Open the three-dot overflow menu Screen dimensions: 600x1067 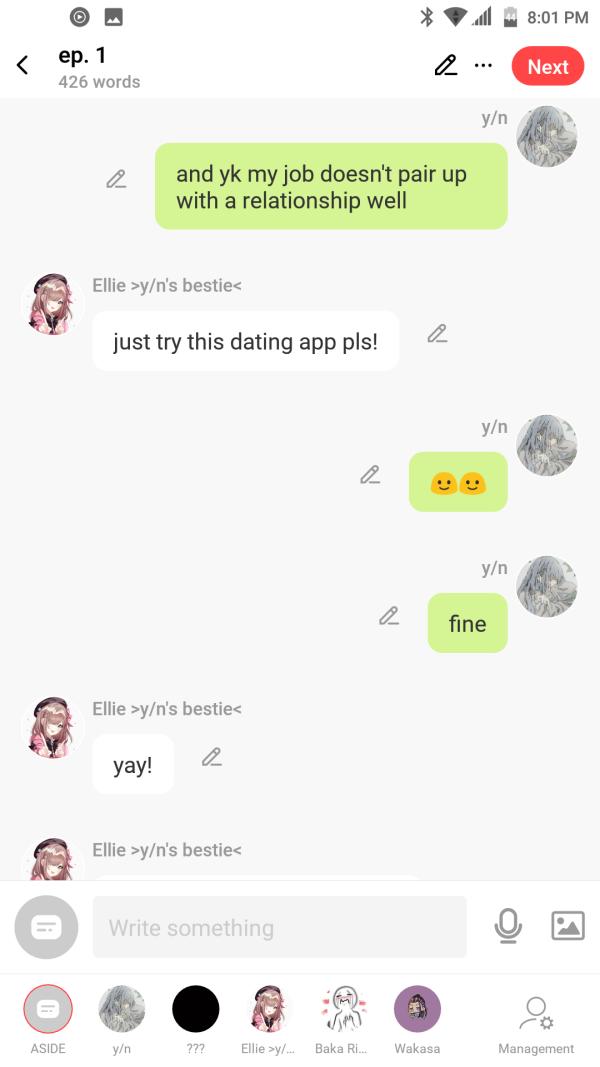point(483,66)
